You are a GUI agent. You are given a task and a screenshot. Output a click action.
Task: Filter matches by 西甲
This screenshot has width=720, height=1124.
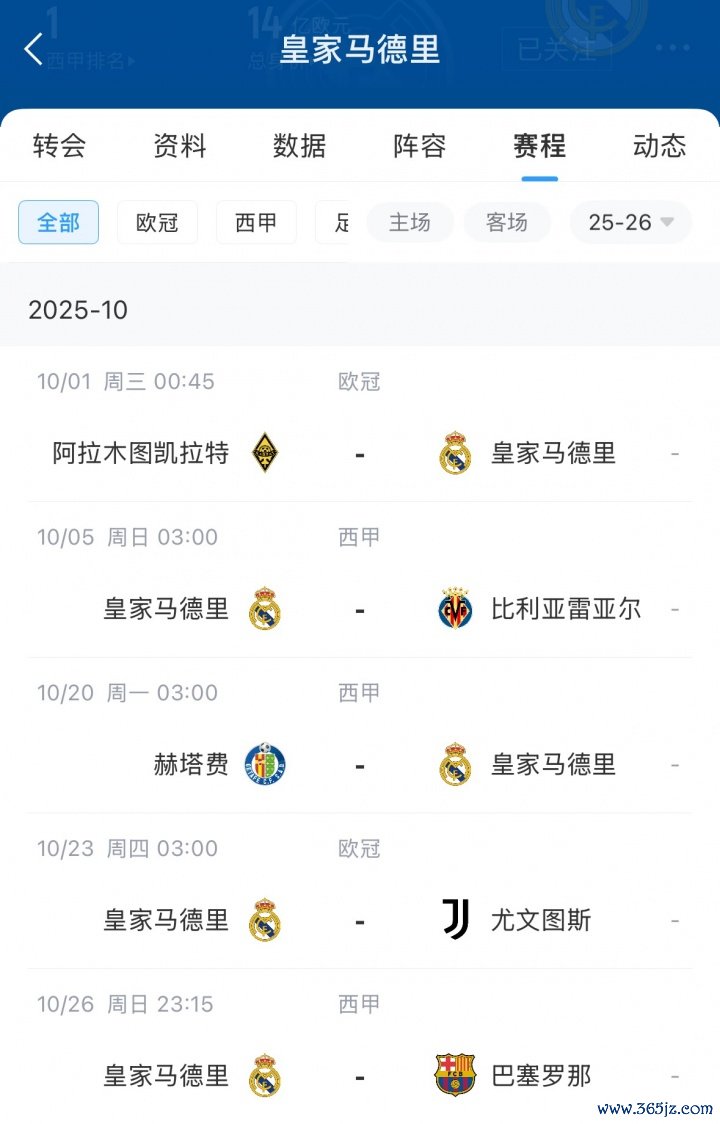point(256,222)
